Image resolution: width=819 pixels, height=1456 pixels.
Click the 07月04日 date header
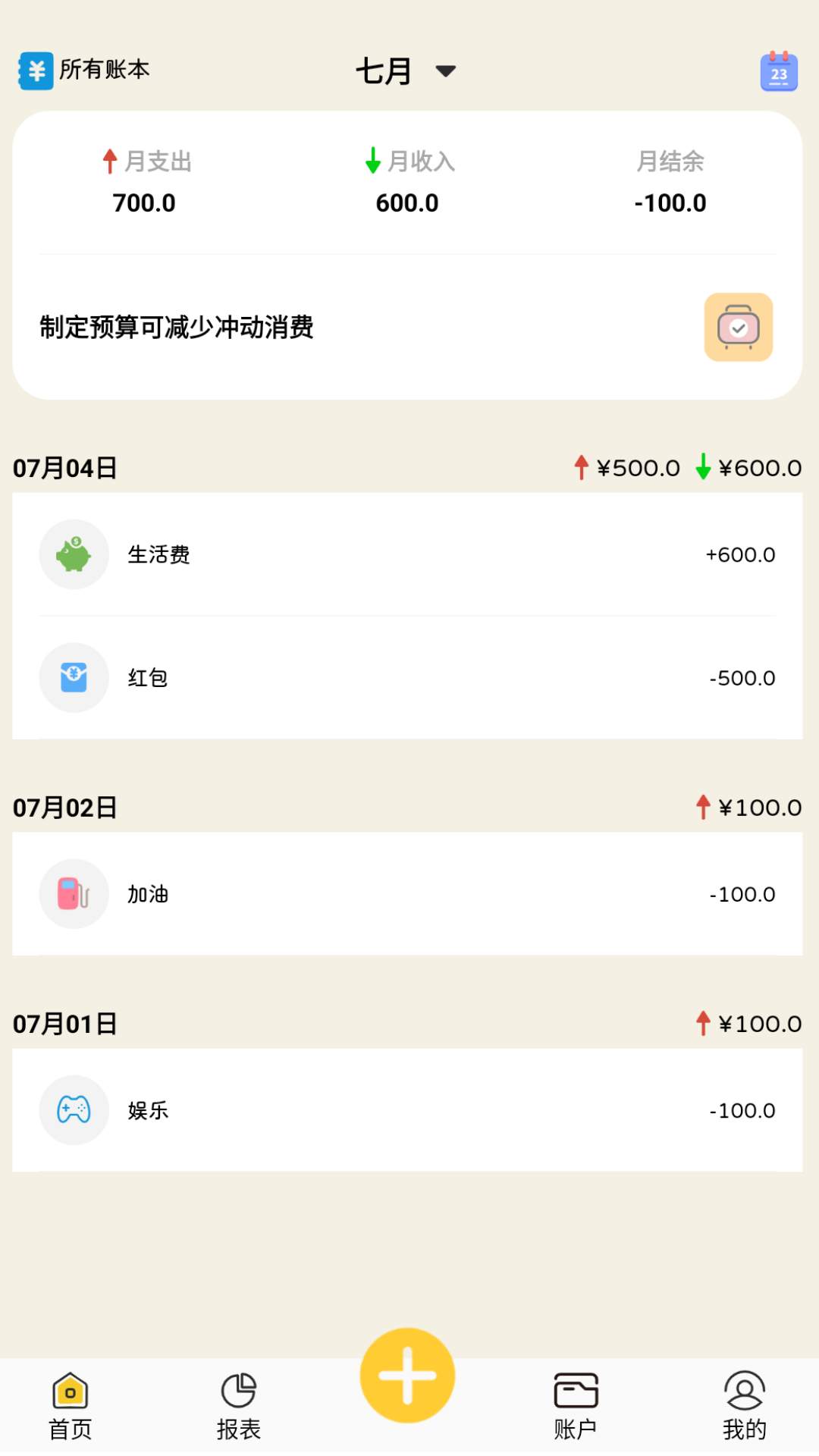pyautogui.click(x=65, y=467)
